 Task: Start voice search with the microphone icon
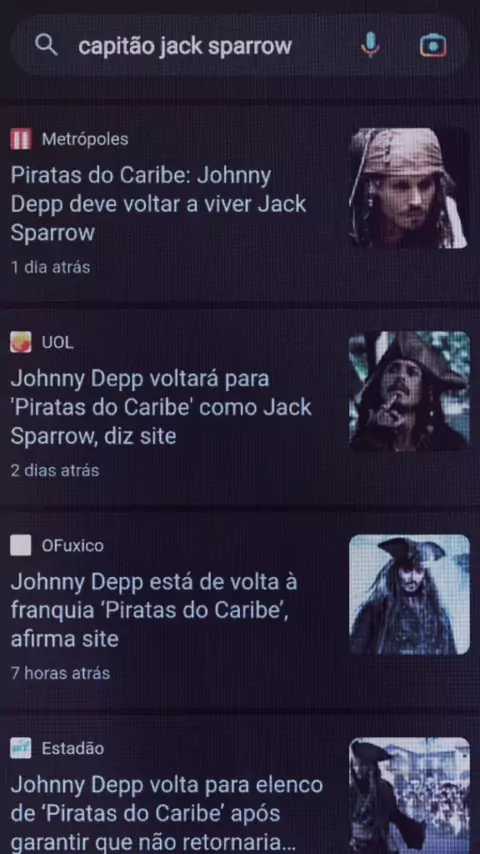point(370,46)
